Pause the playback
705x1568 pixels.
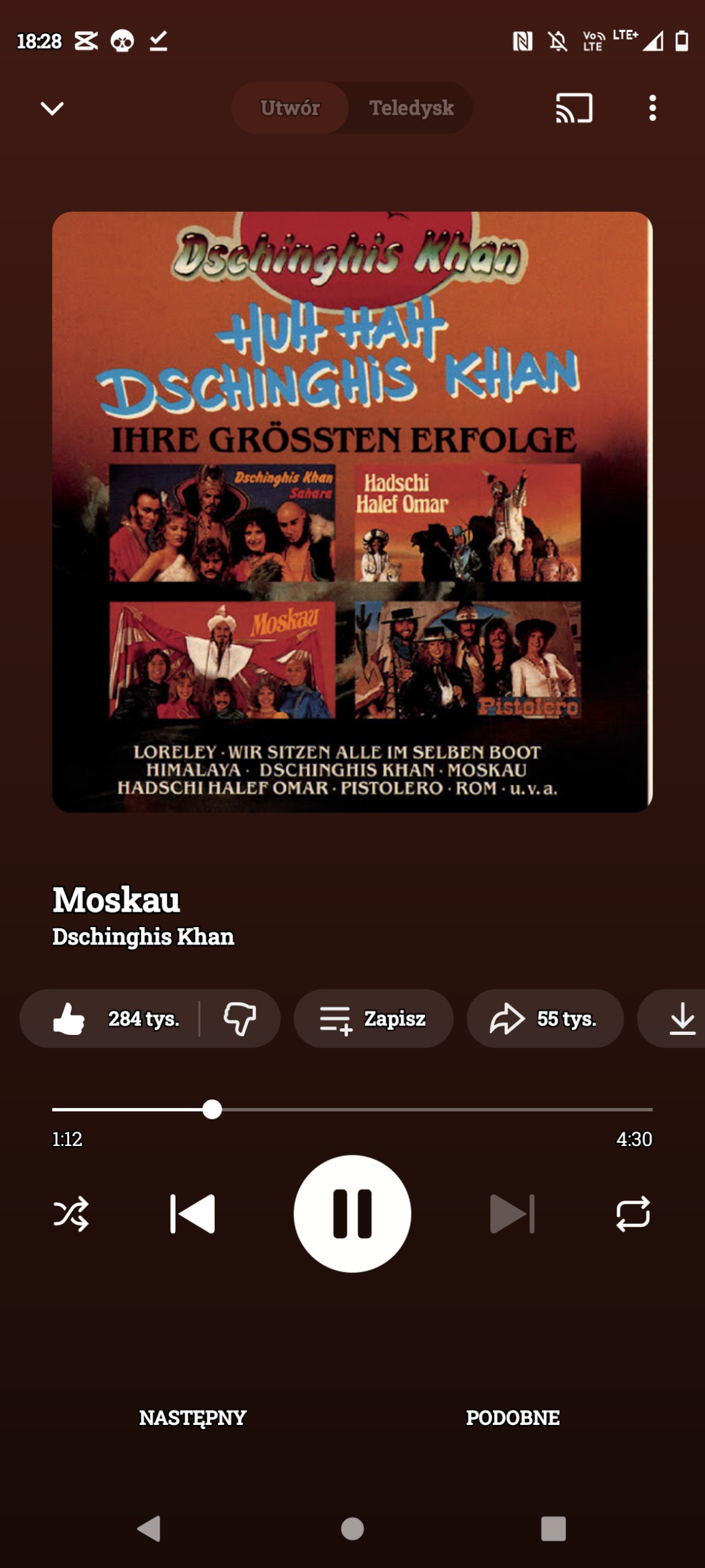tap(352, 1214)
